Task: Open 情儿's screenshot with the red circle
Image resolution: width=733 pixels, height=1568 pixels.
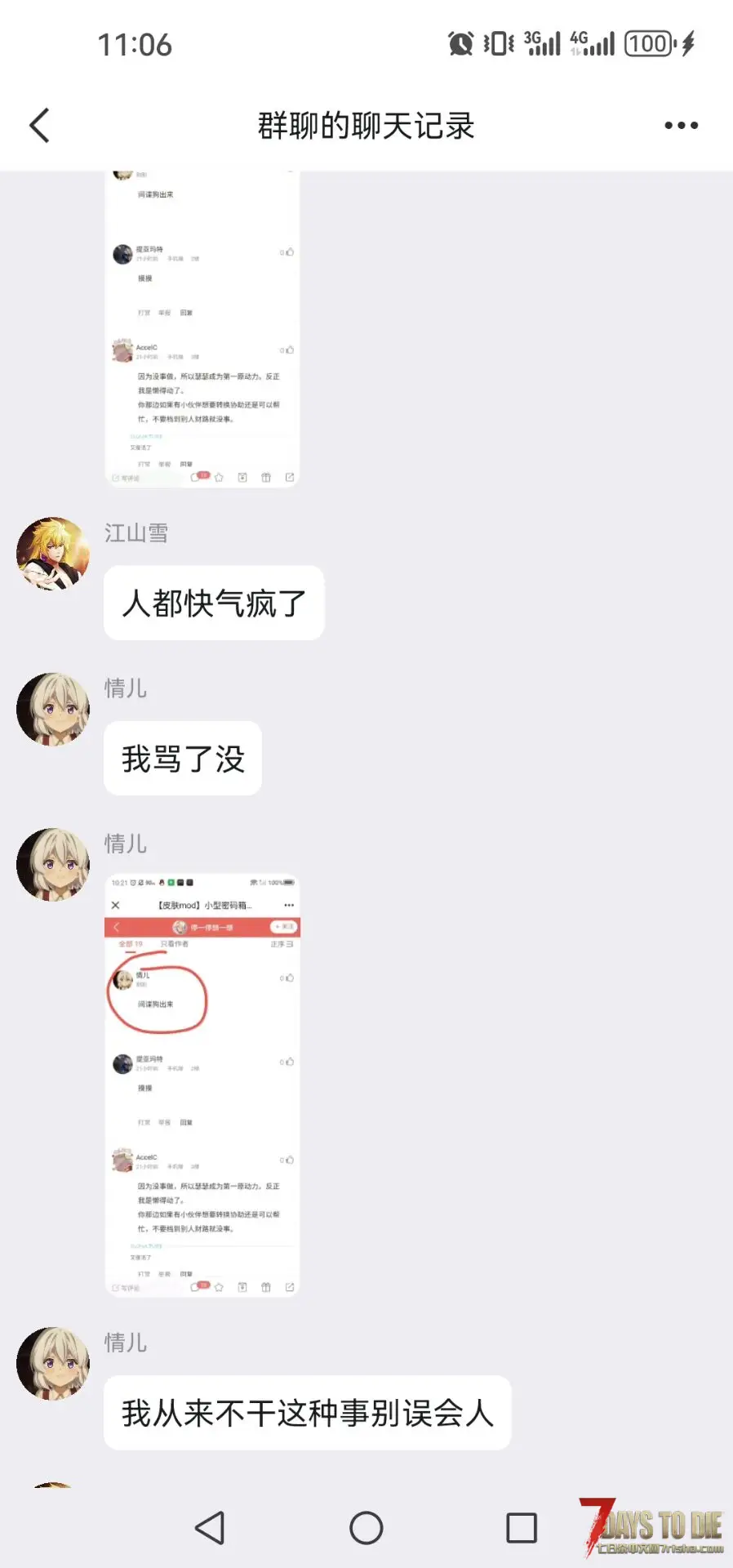Action: pyautogui.click(x=202, y=1085)
